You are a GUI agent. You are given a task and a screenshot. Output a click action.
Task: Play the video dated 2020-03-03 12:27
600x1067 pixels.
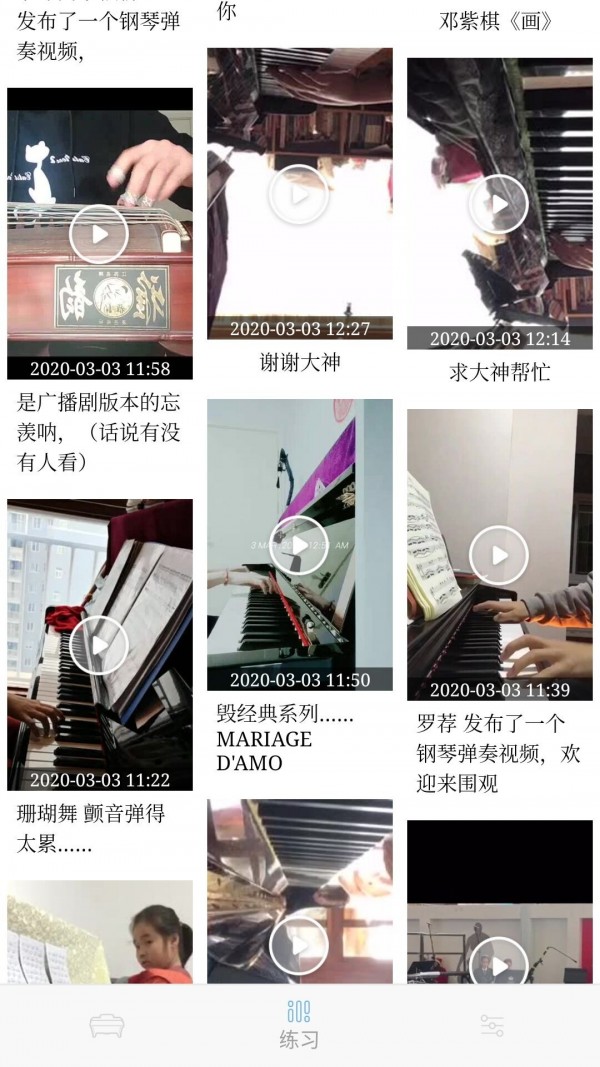pyautogui.click(x=299, y=194)
